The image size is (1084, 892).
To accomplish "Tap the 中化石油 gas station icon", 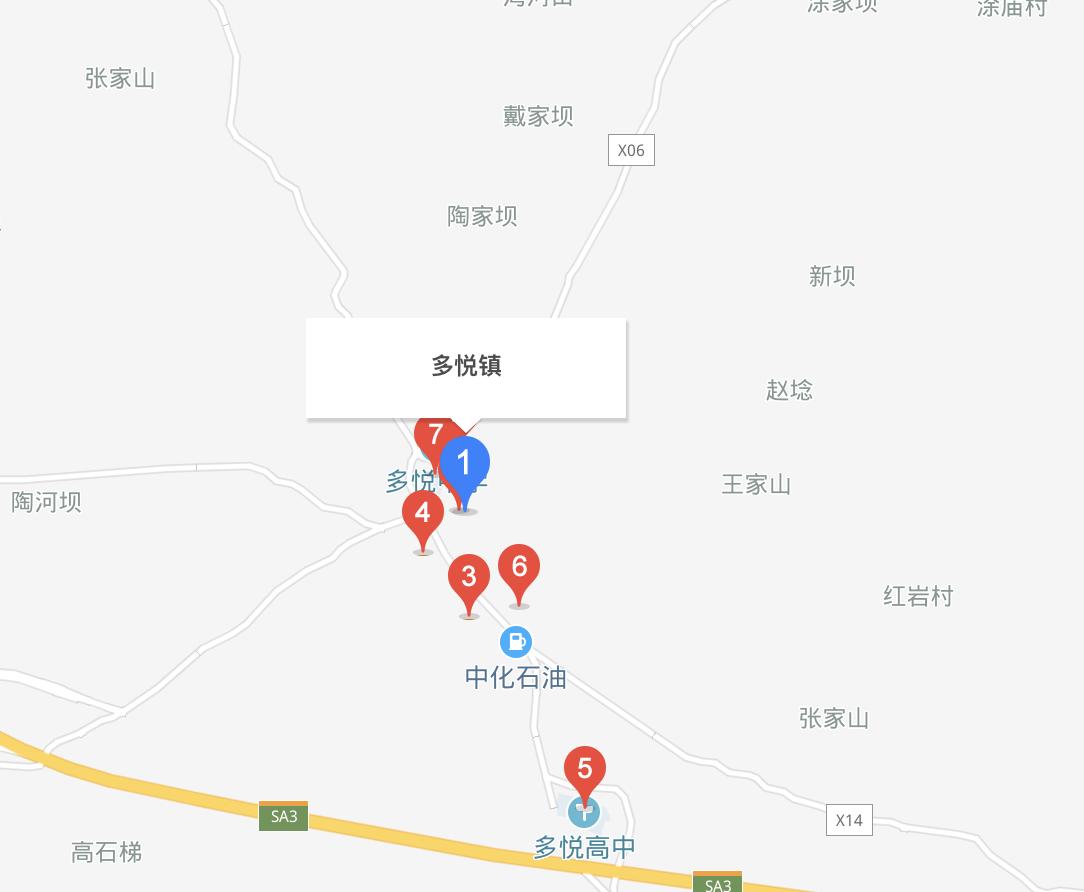I will click(516, 642).
